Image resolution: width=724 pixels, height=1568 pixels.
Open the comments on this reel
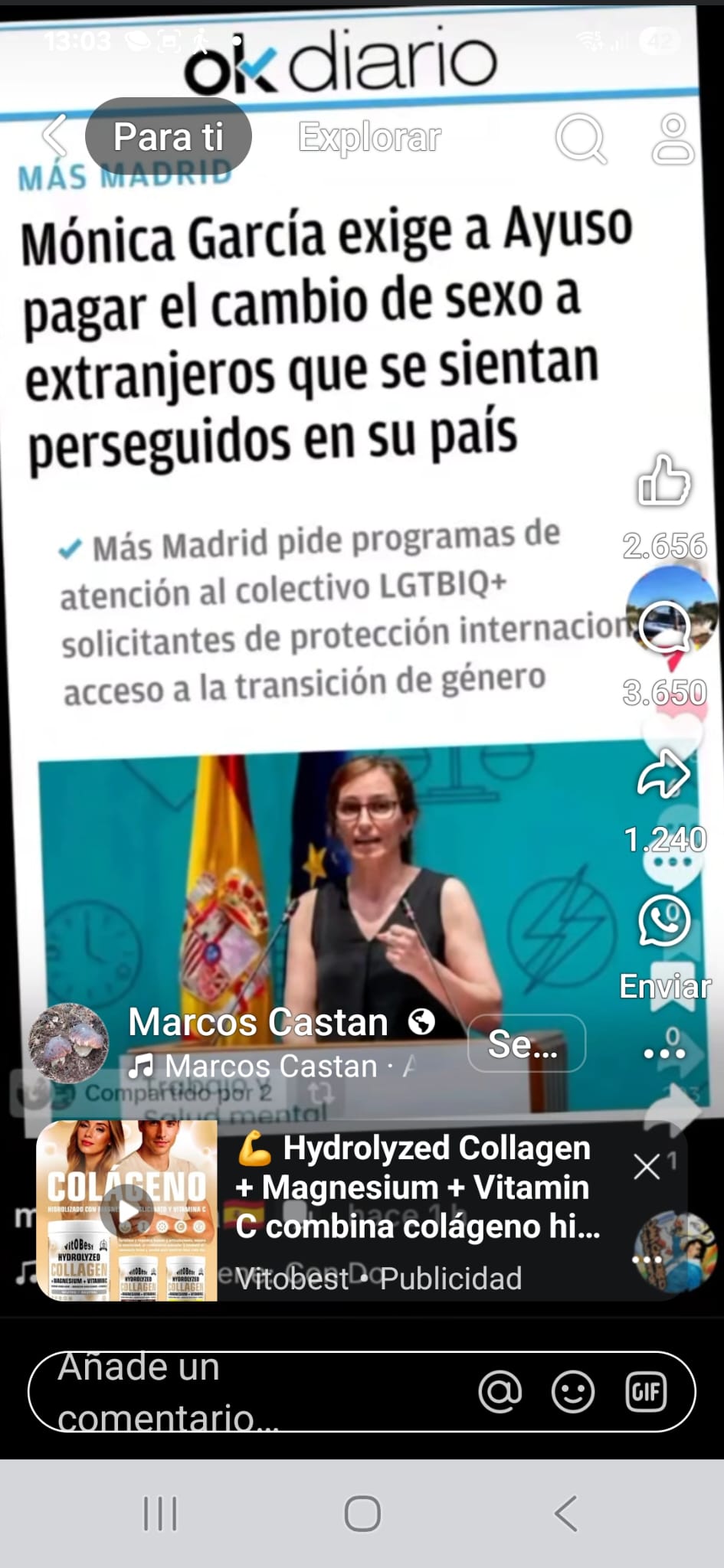pos(663,628)
